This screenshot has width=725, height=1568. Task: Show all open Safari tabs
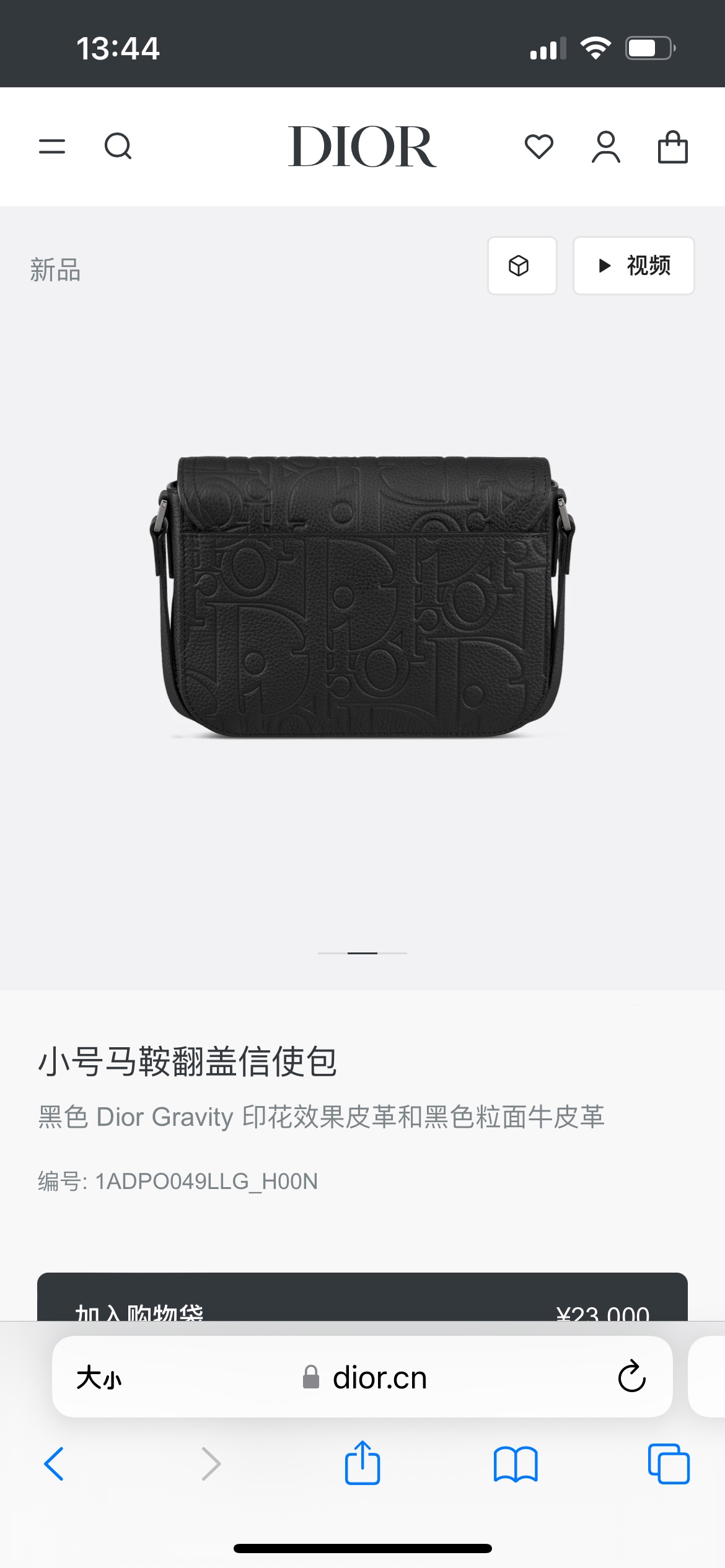pyautogui.click(x=669, y=1464)
